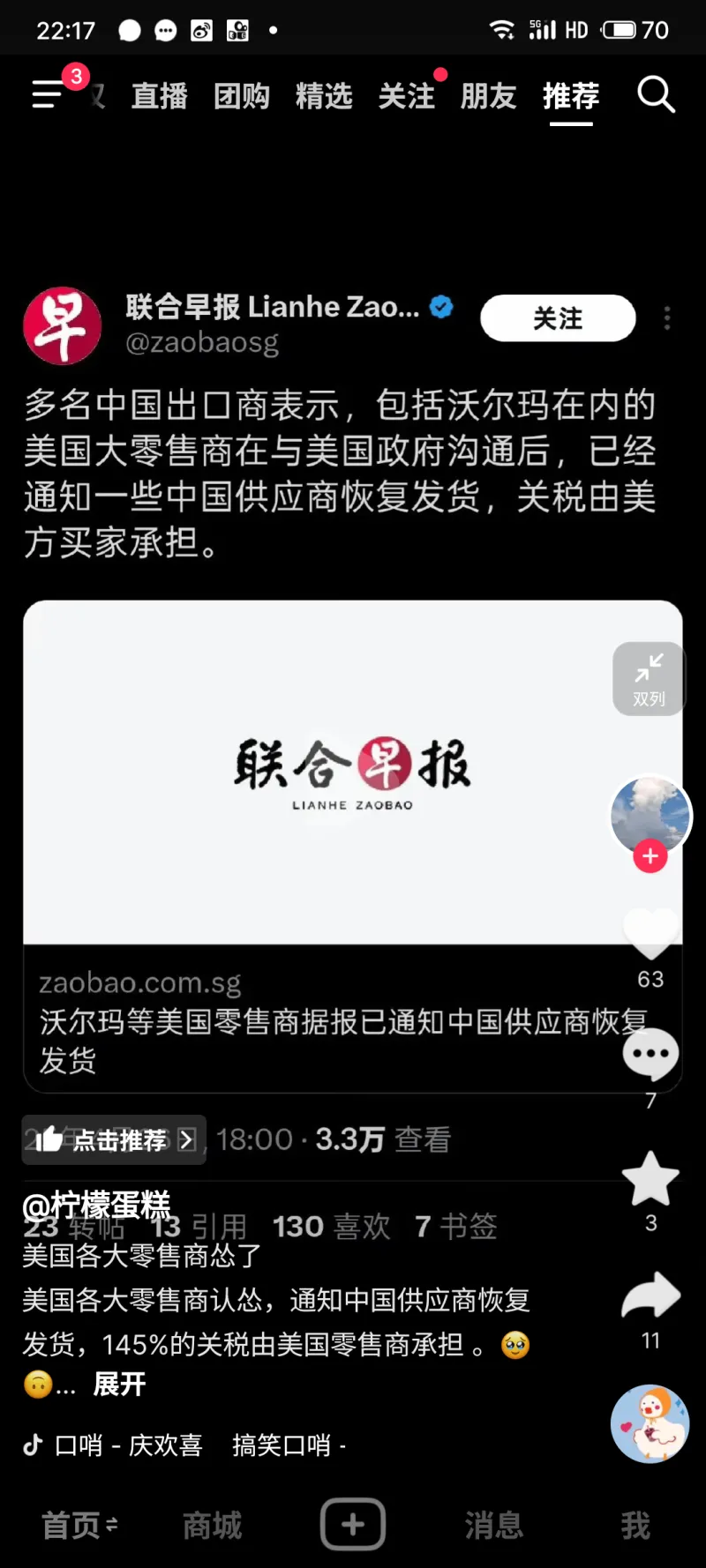Tap the 点击推荐 recommend button
706x1568 pixels.
114,1140
